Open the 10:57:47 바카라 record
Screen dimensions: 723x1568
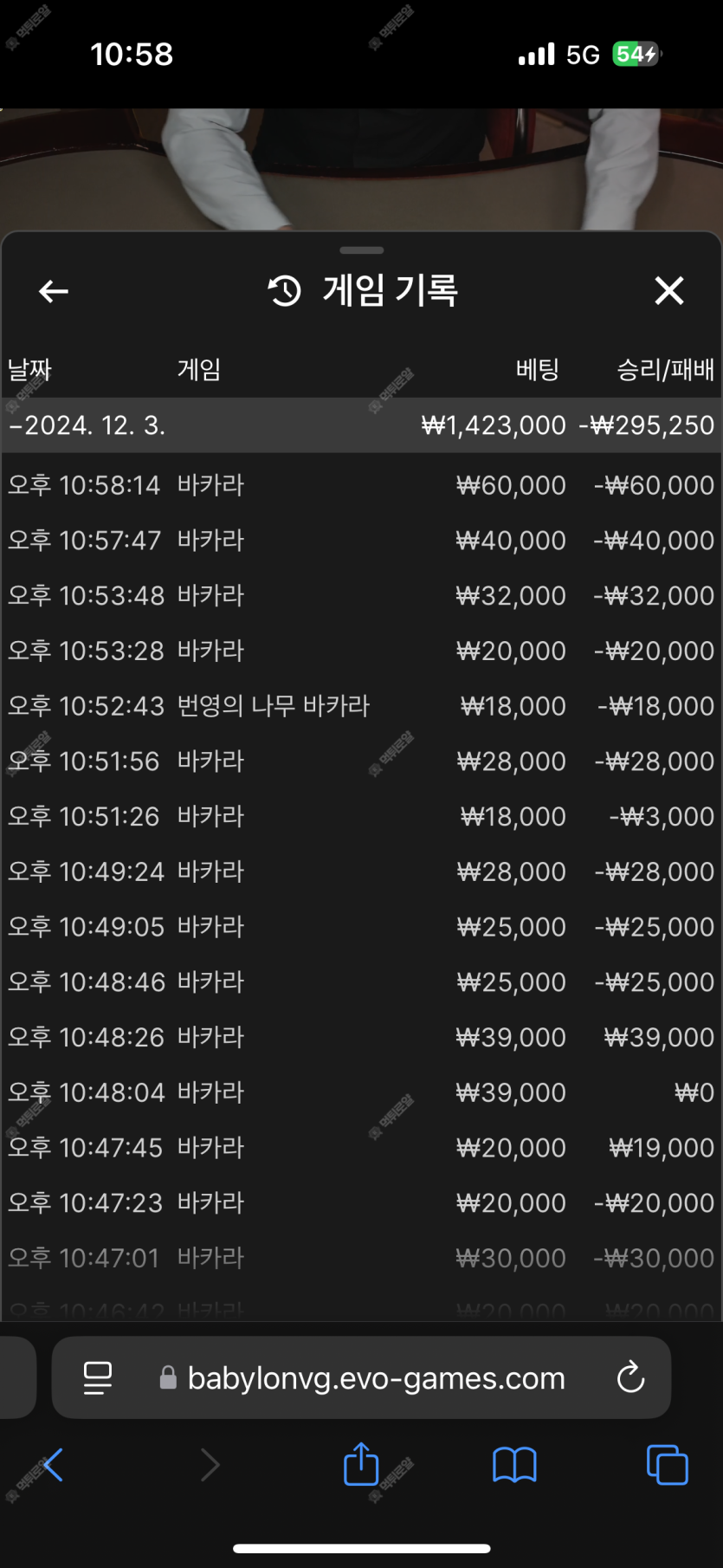coord(362,541)
